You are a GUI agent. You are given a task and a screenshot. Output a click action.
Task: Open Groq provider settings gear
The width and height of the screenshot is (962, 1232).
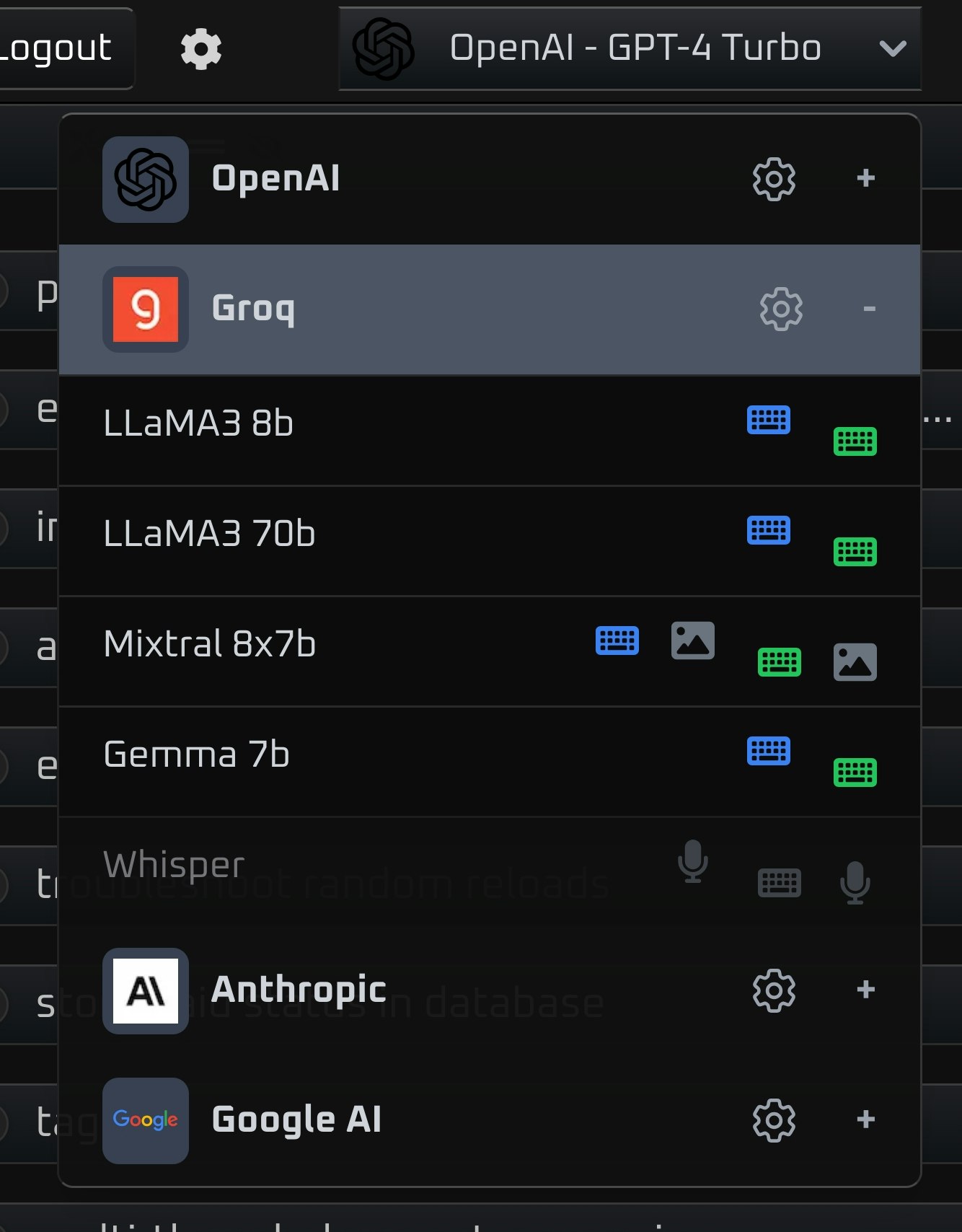781,309
